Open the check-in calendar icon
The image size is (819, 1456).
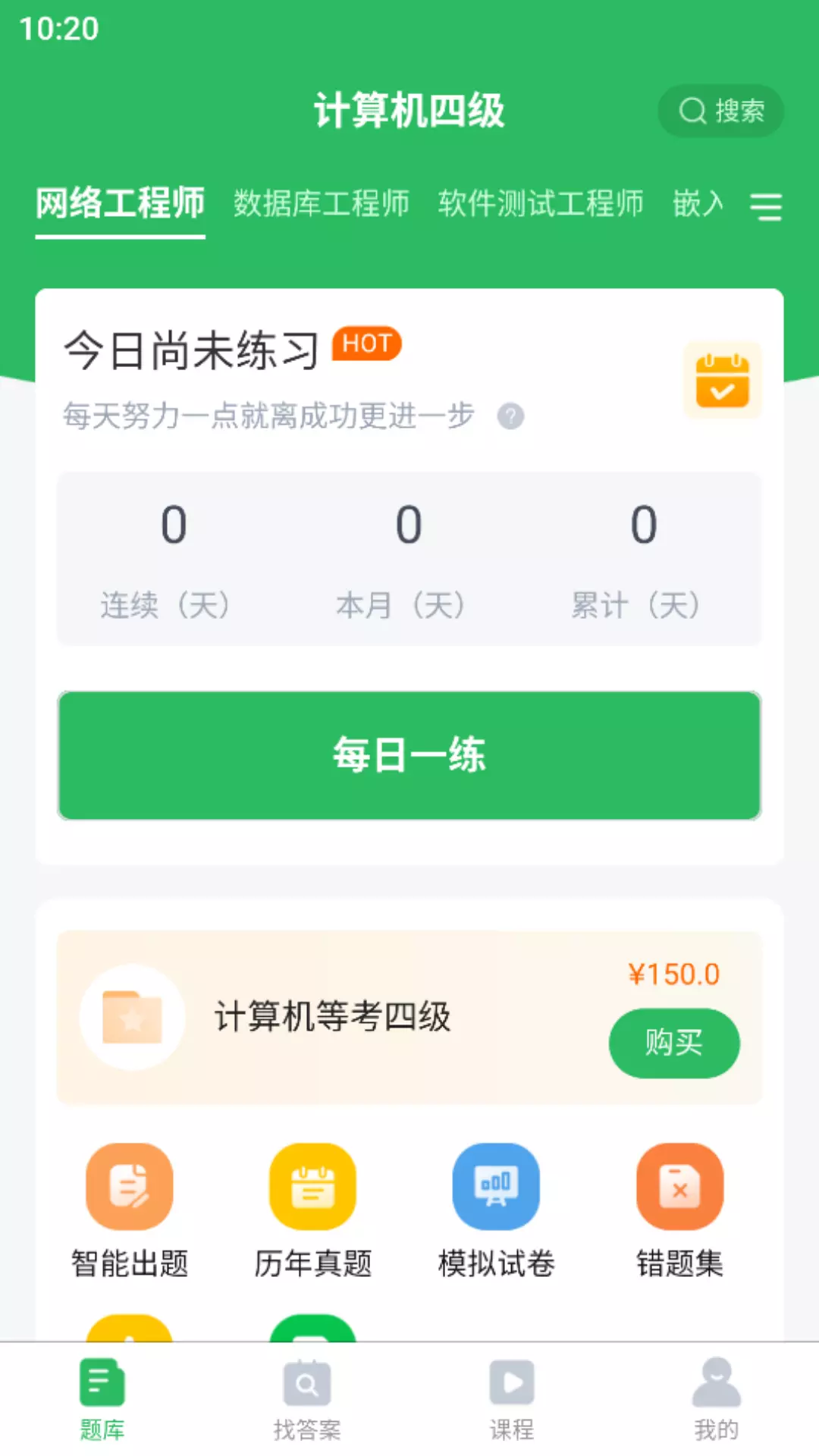point(723,380)
